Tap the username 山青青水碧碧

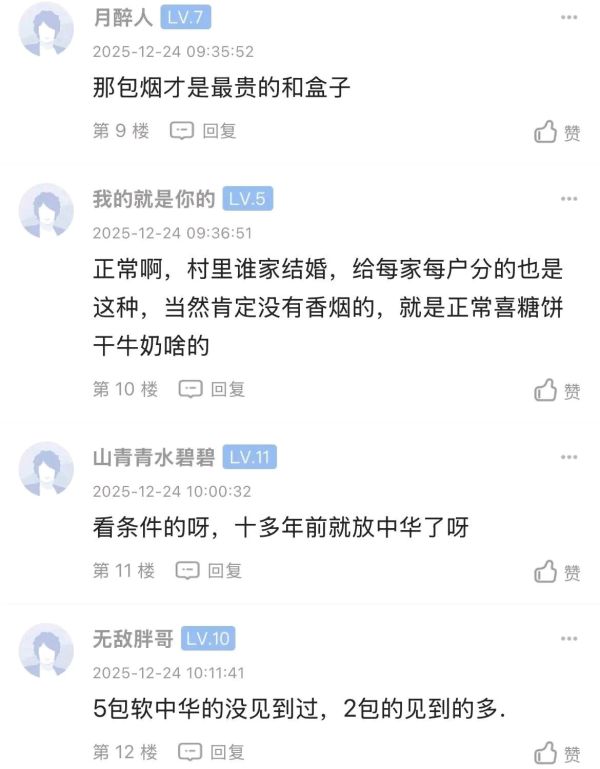click(x=153, y=458)
